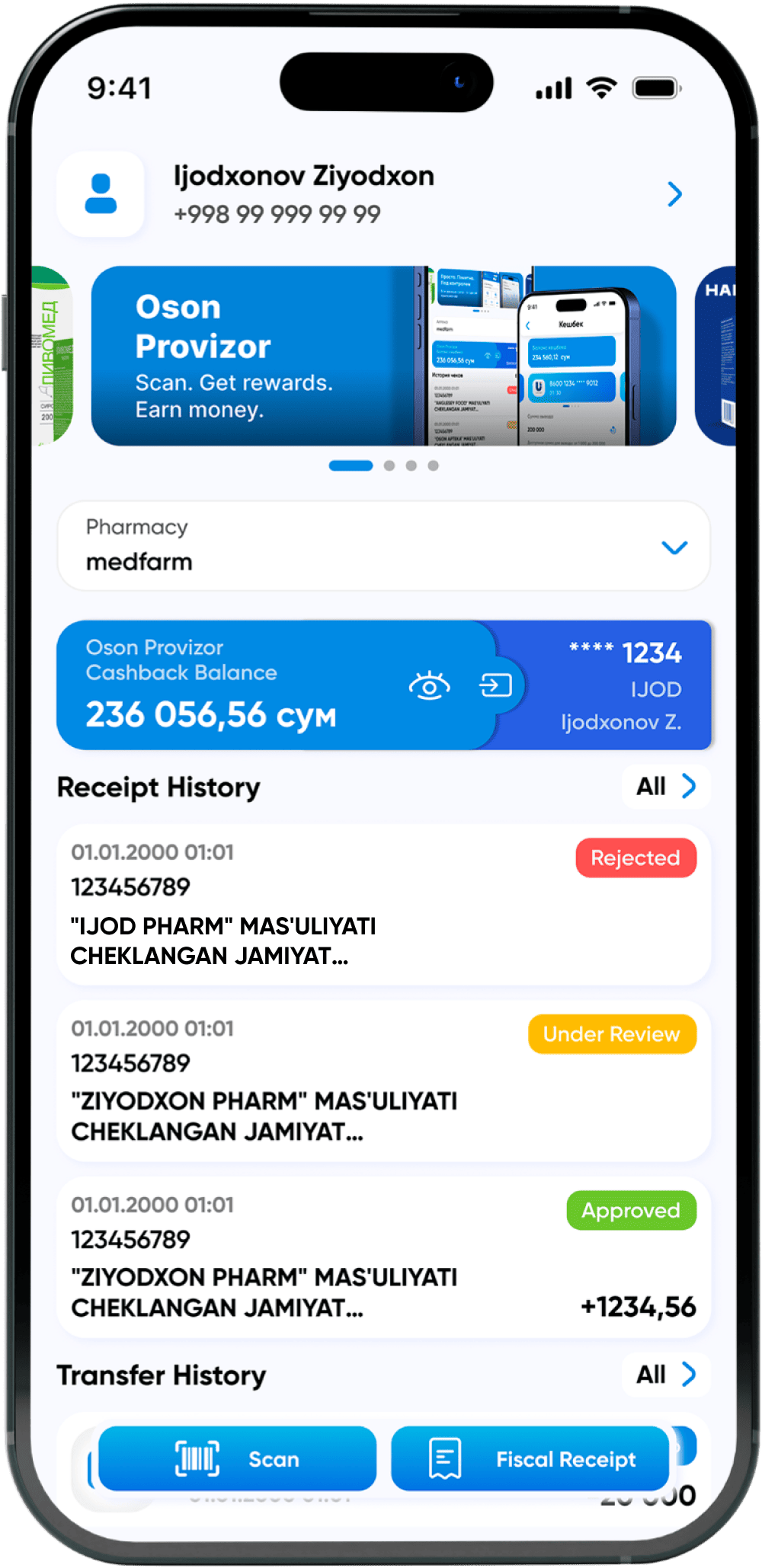
Task: View all Transfer History
Action: [x=666, y=1375]
